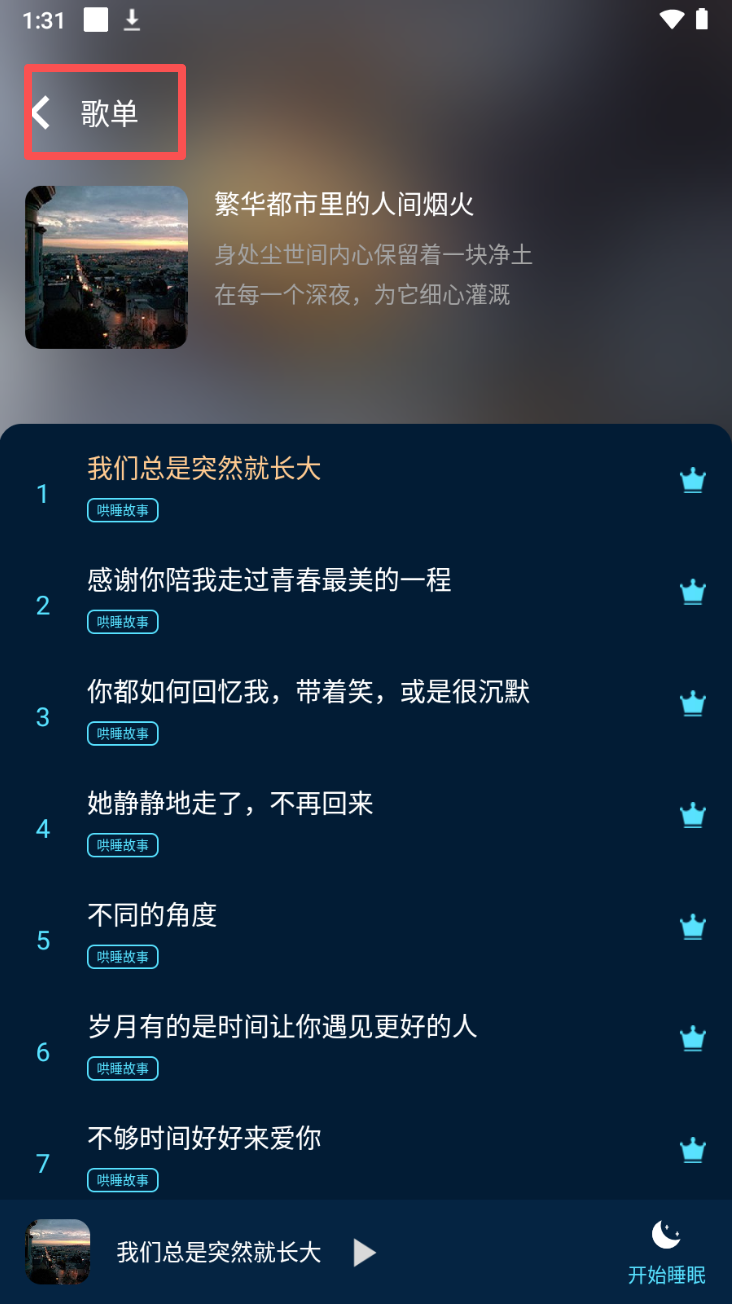732x1304 pixels.
Task: Tap the play button in the mini player
Action: (365, 1252)
